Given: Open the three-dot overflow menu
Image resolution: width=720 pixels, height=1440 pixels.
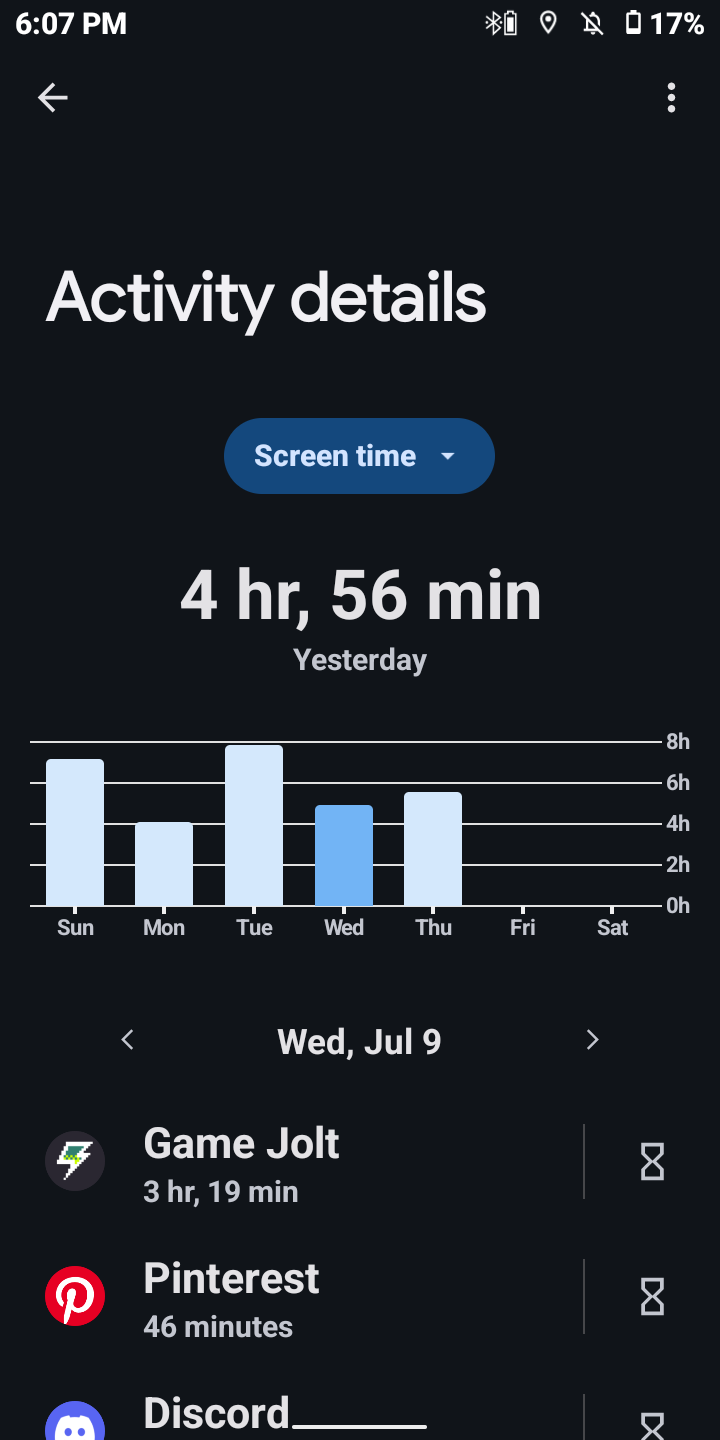Looking at the screenshot, I should click(x=671, y=97).
